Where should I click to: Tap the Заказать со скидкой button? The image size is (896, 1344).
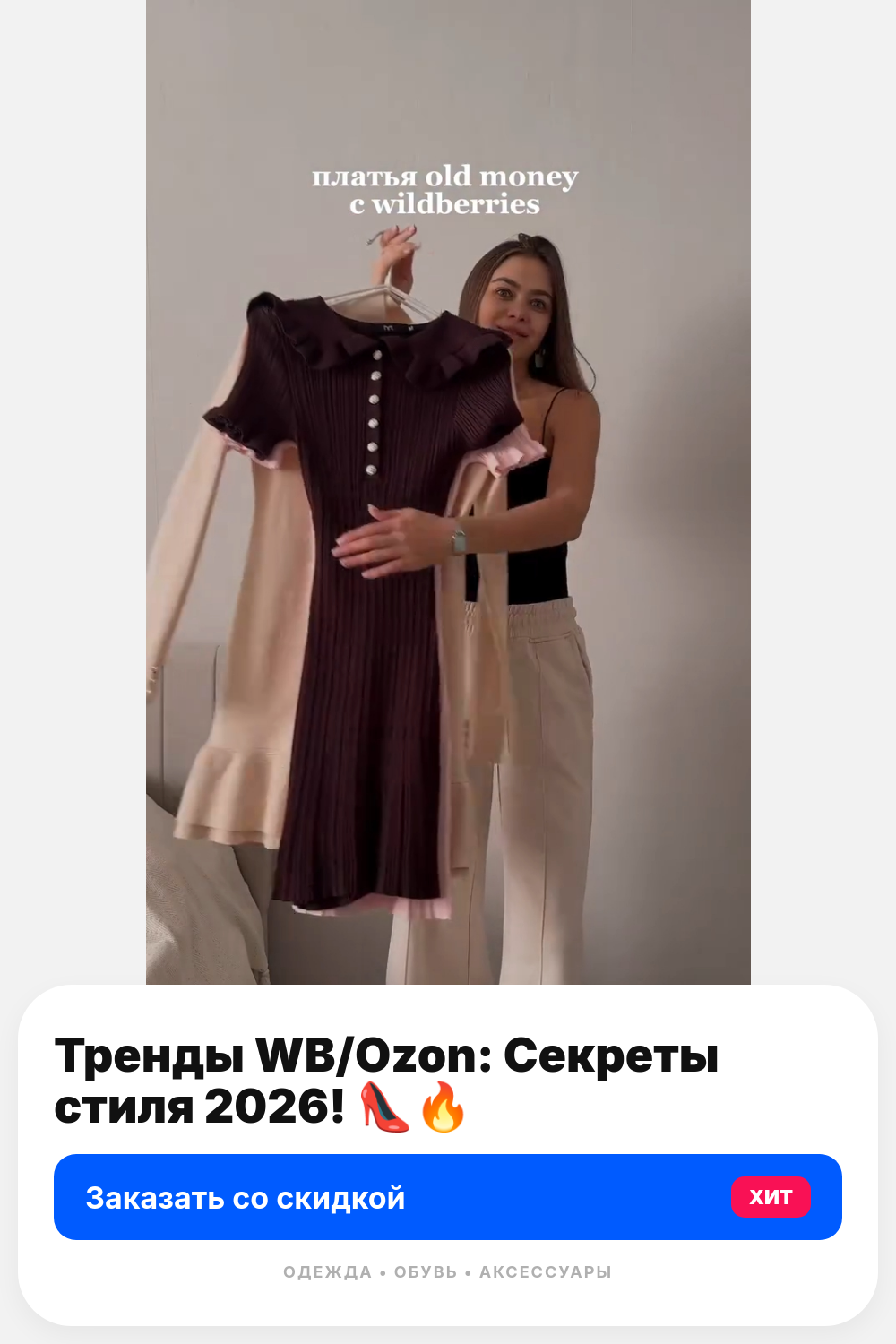point(447,1197)
